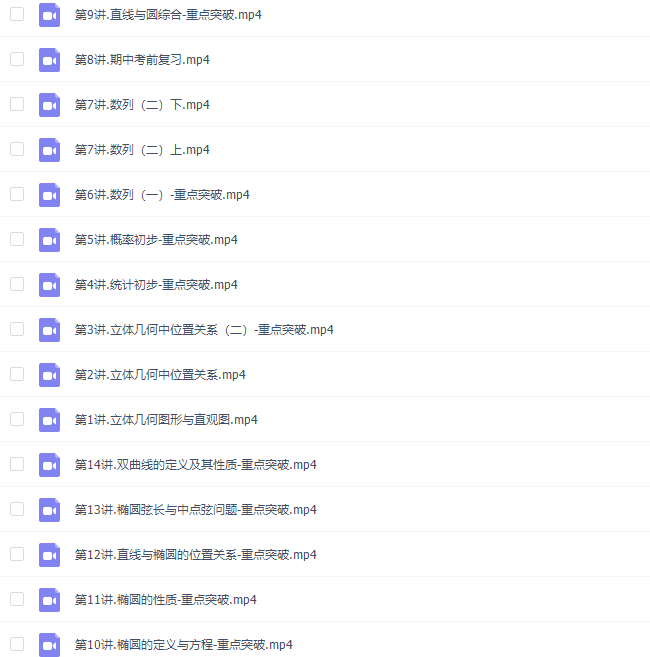
Task: Select checkbox for 第12讲.直线与椭圆的位置关系
Action: coord(17,554)
